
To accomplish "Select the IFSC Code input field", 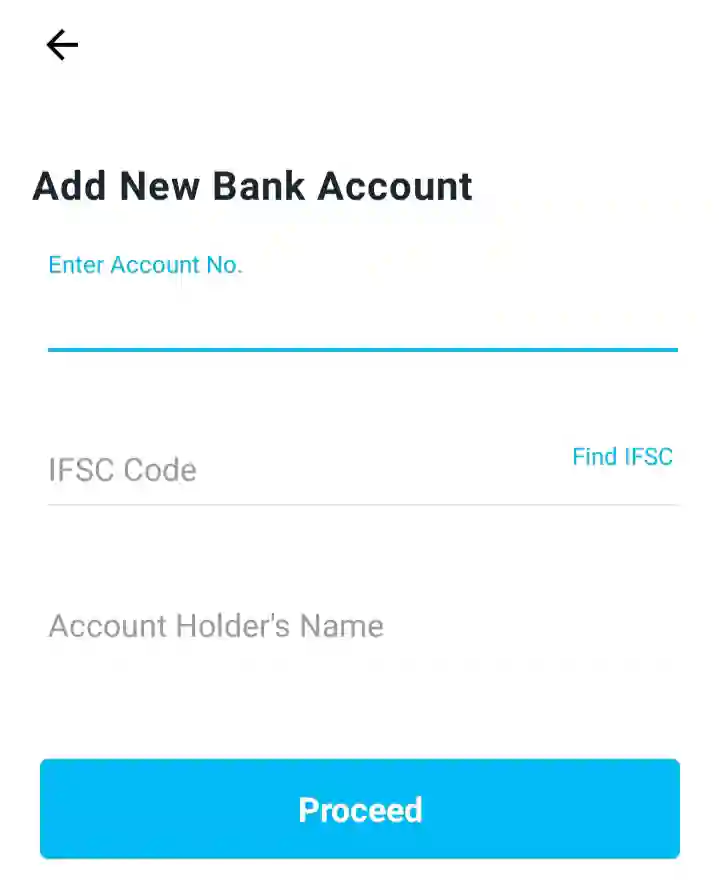I will tap(300, 470).
